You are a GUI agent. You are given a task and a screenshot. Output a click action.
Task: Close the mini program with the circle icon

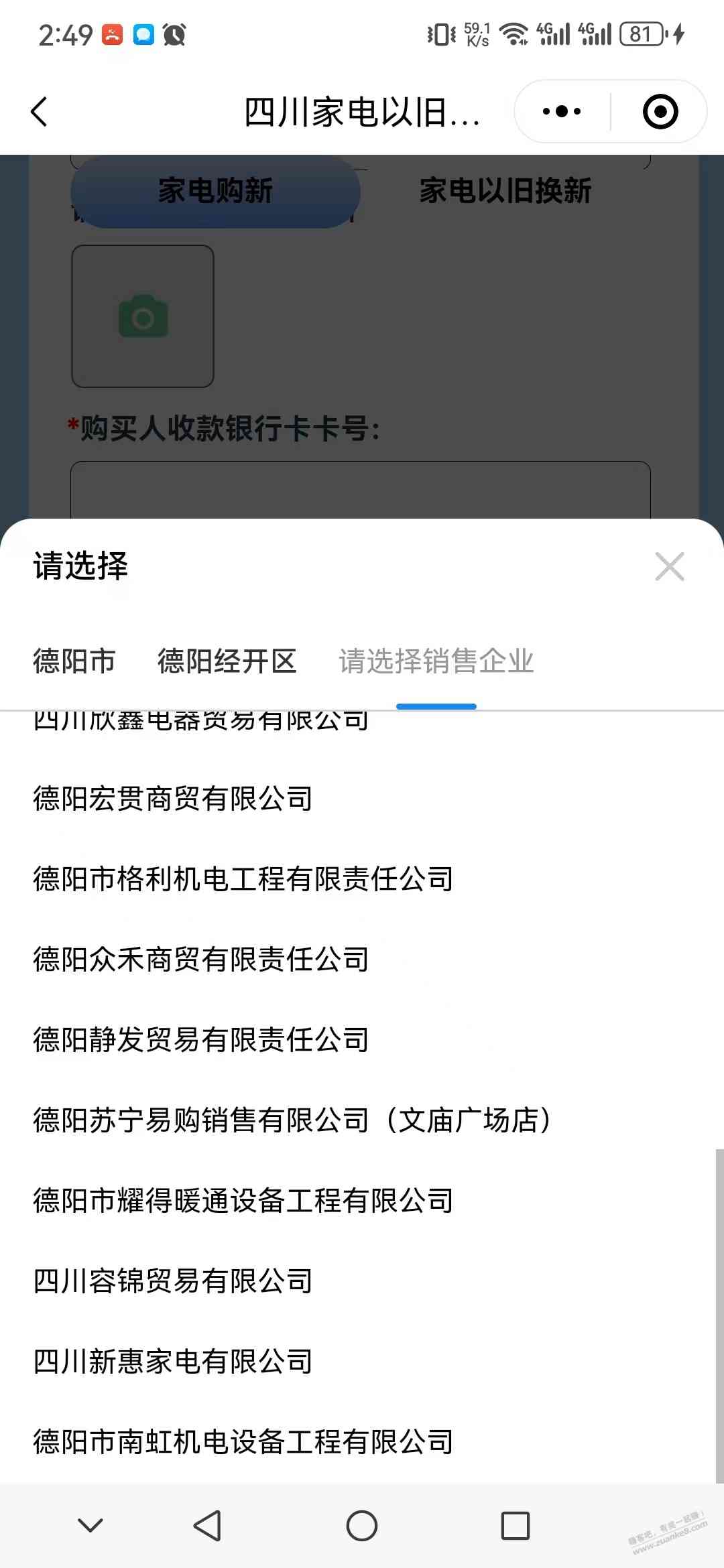660,111
